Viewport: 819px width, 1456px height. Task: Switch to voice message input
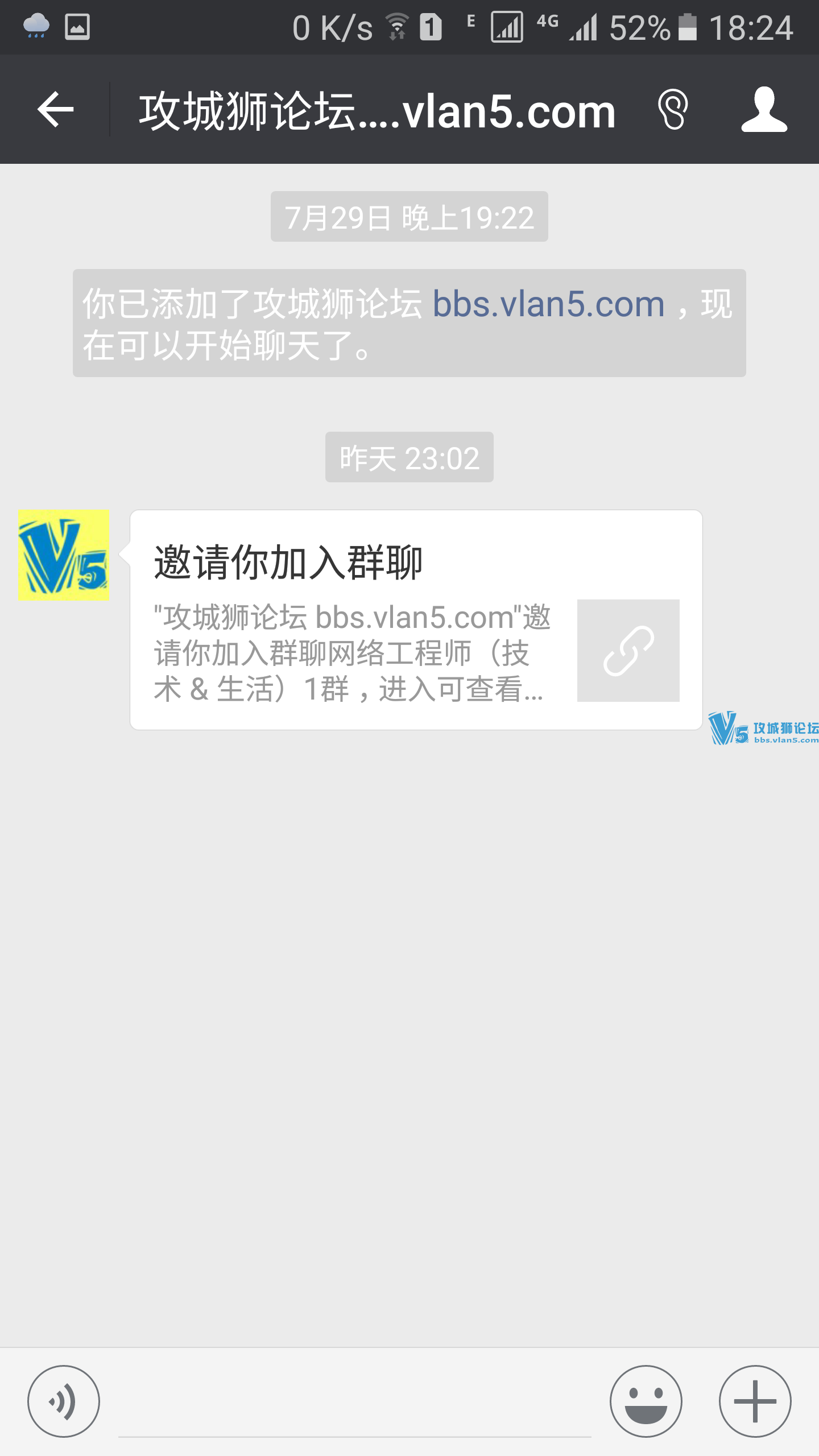(64, 1401)
